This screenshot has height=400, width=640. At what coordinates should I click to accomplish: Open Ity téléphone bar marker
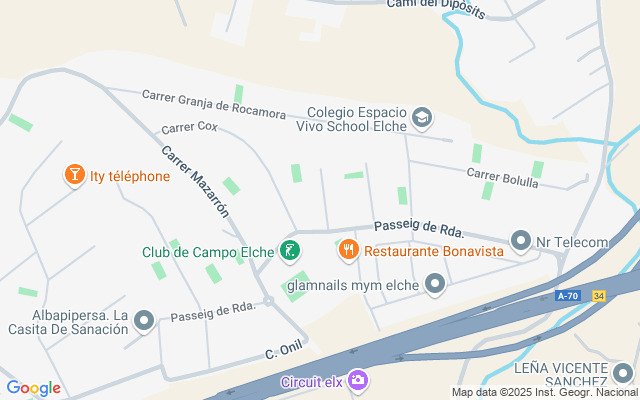click(x=74, y=176)
